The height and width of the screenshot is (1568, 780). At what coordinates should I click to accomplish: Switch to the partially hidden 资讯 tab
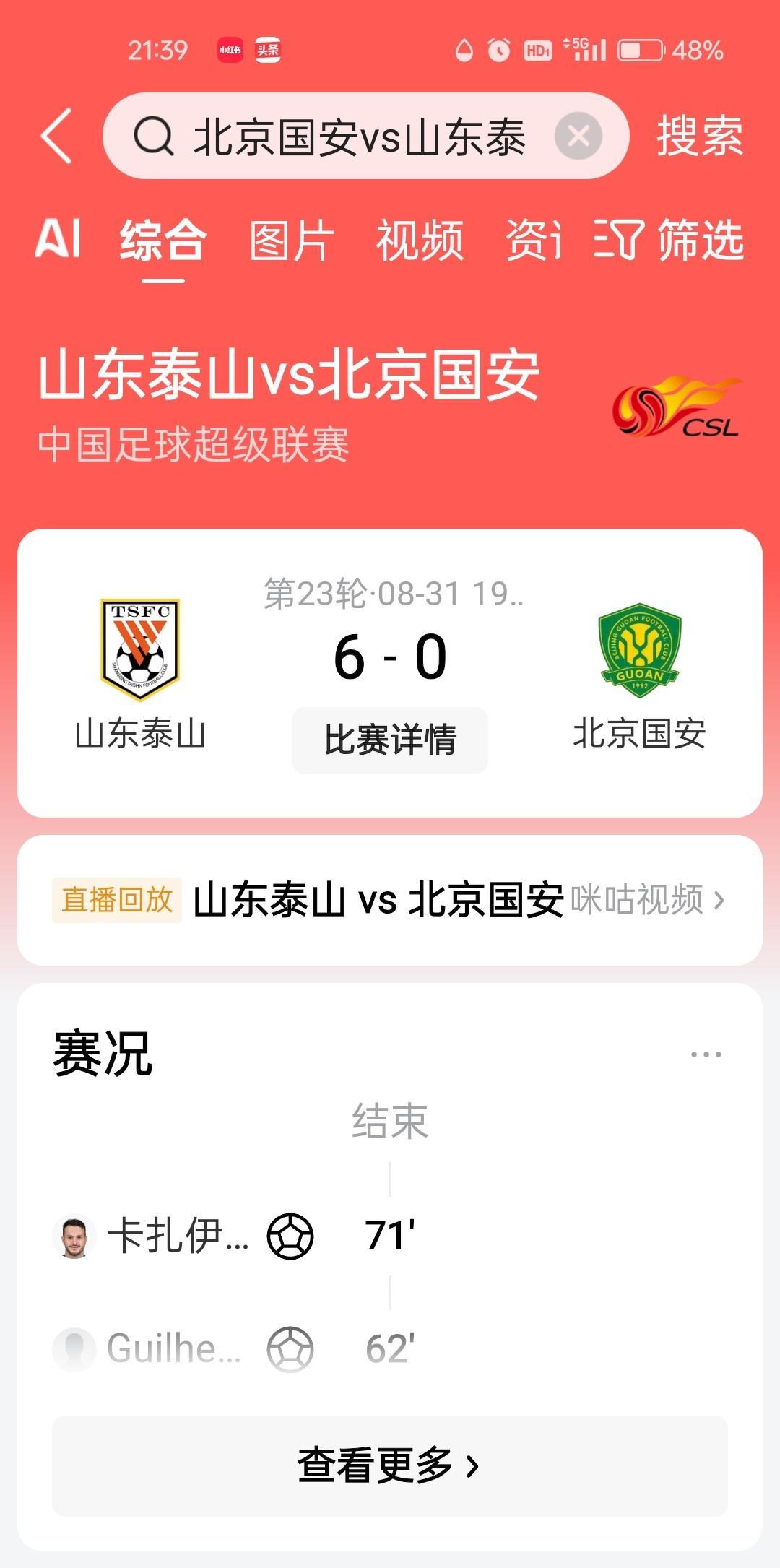point(533,241)
